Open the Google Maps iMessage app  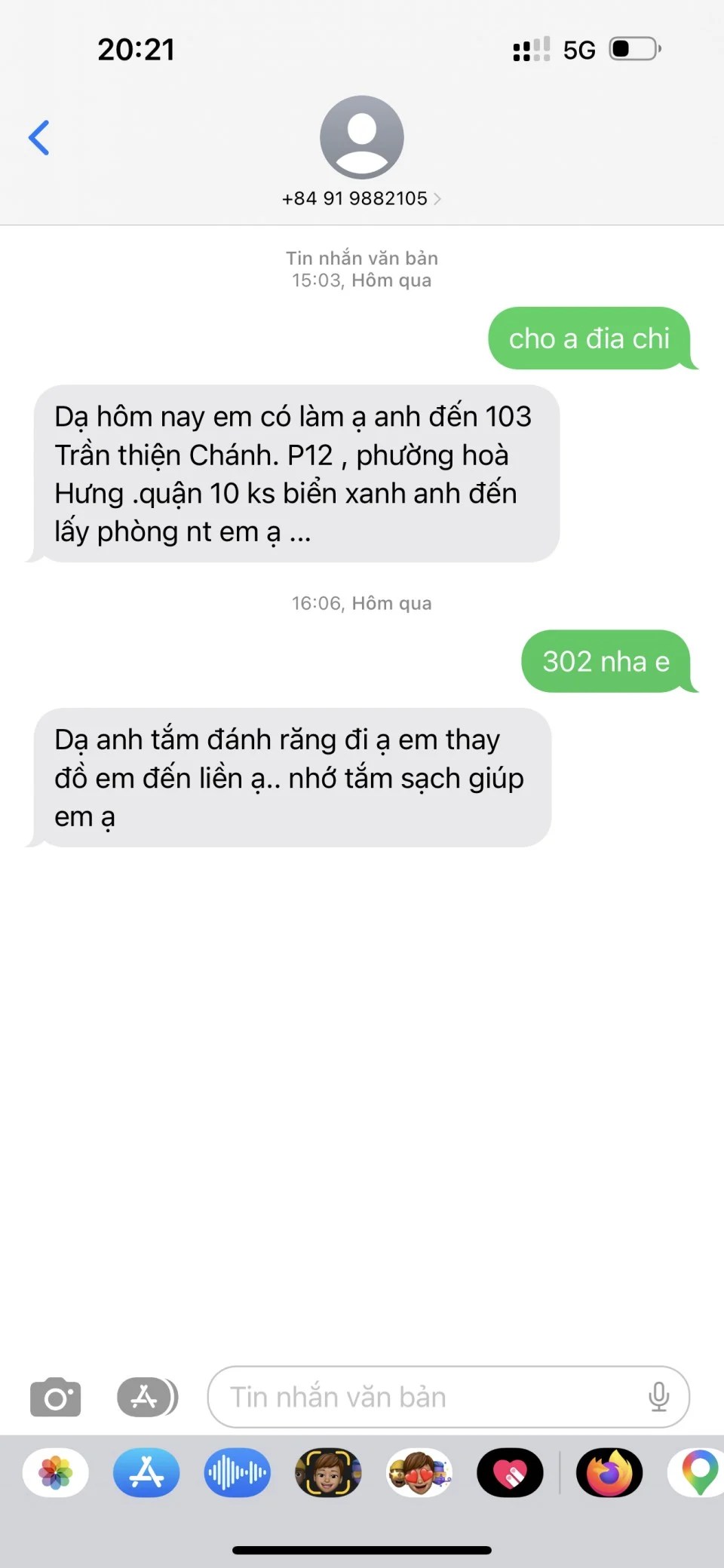[698, 1472]
